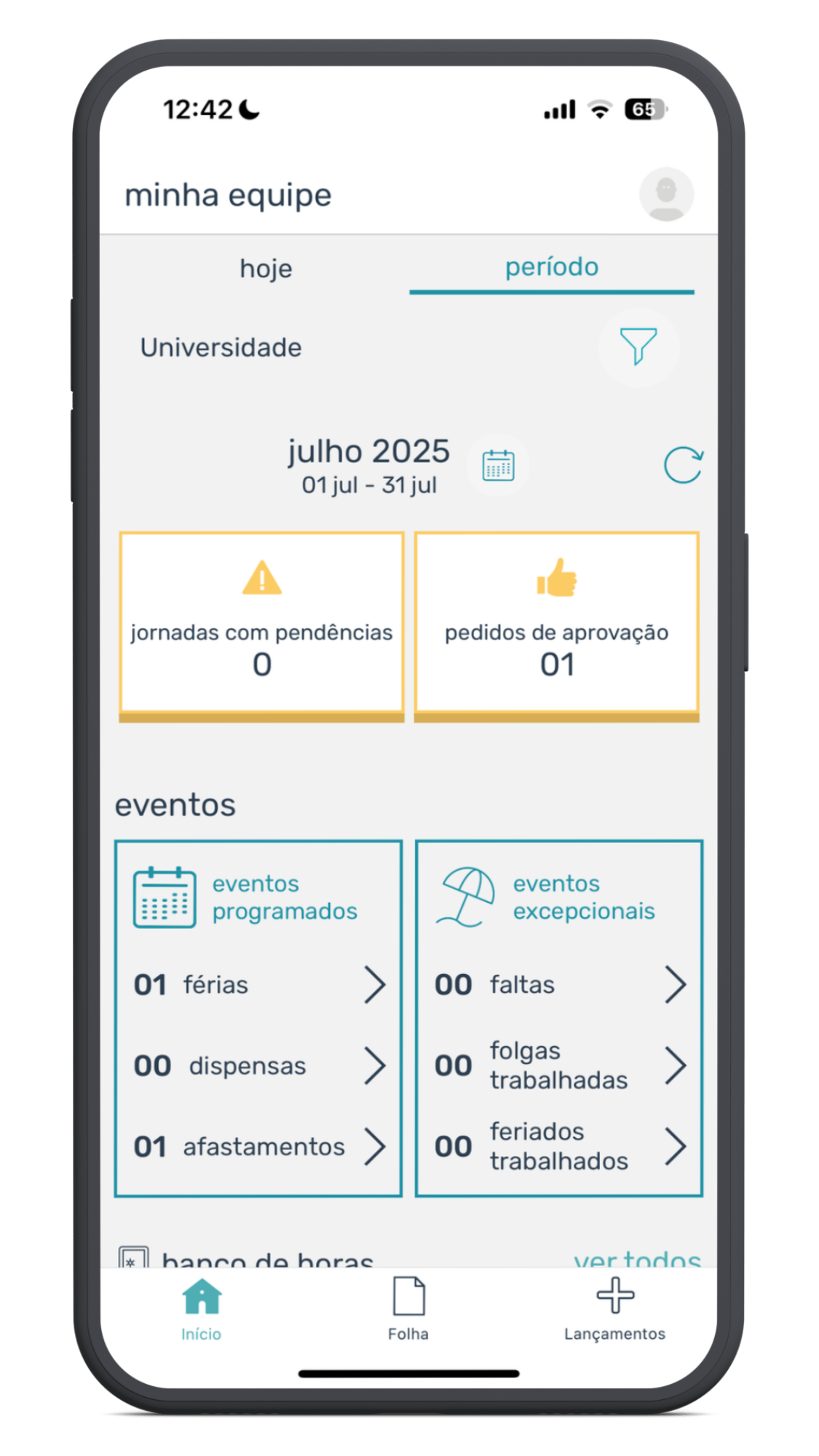The width and height of the screenshot is (819, 1456).
Task: Open the filter funnel icon
Action: pos(638,347)
